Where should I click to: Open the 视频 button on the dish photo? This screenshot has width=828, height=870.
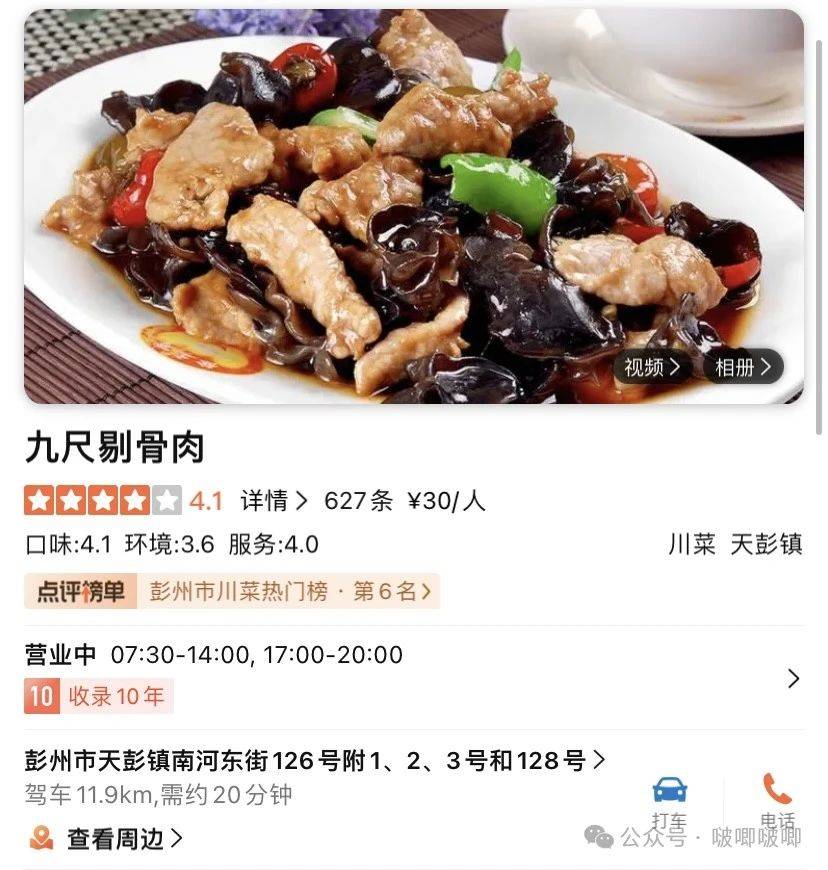click(652, 367)
